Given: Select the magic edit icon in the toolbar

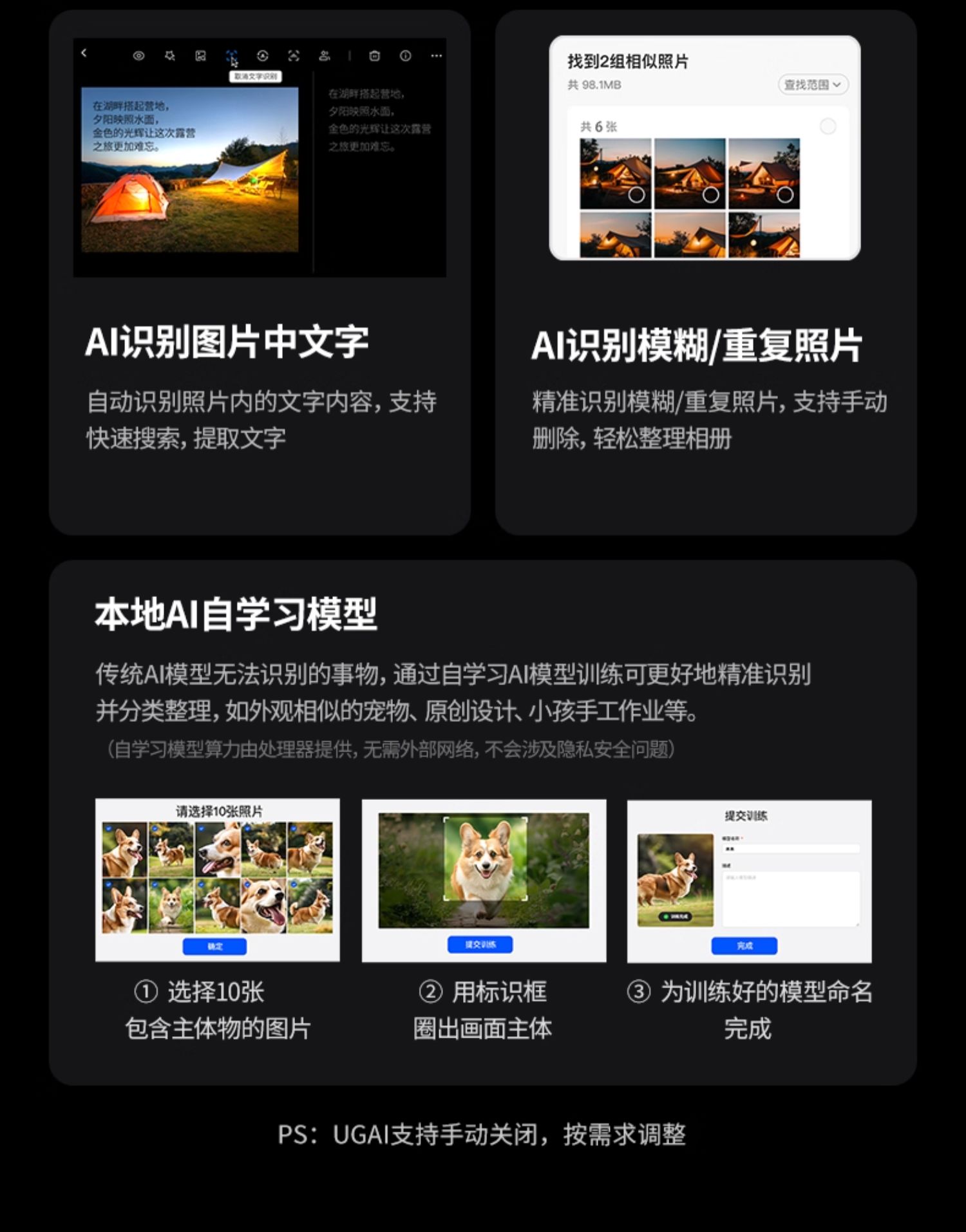Looking at the screenshot, I should coord(171,56).
